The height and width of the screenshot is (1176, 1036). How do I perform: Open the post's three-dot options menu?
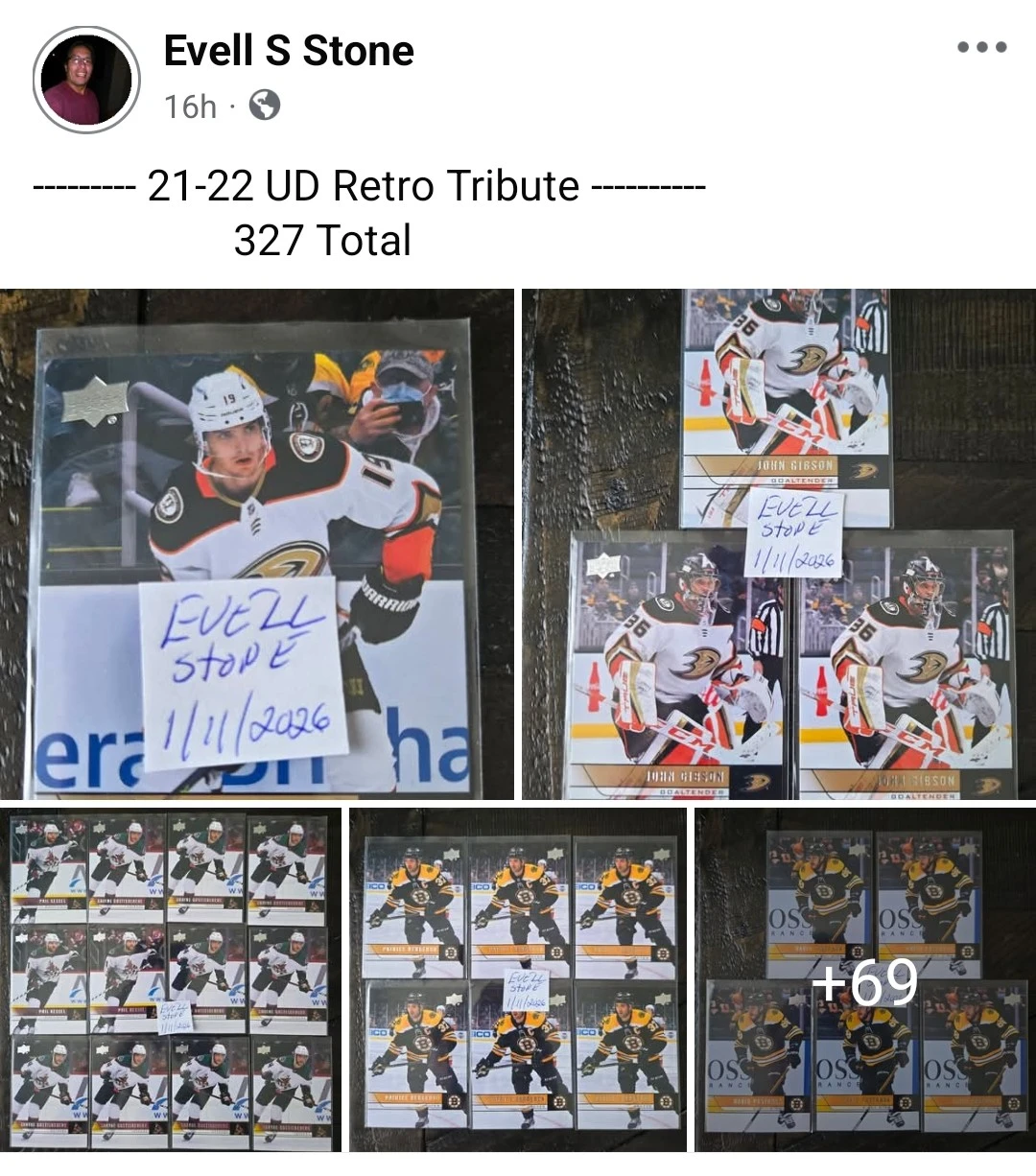point(982,47)
